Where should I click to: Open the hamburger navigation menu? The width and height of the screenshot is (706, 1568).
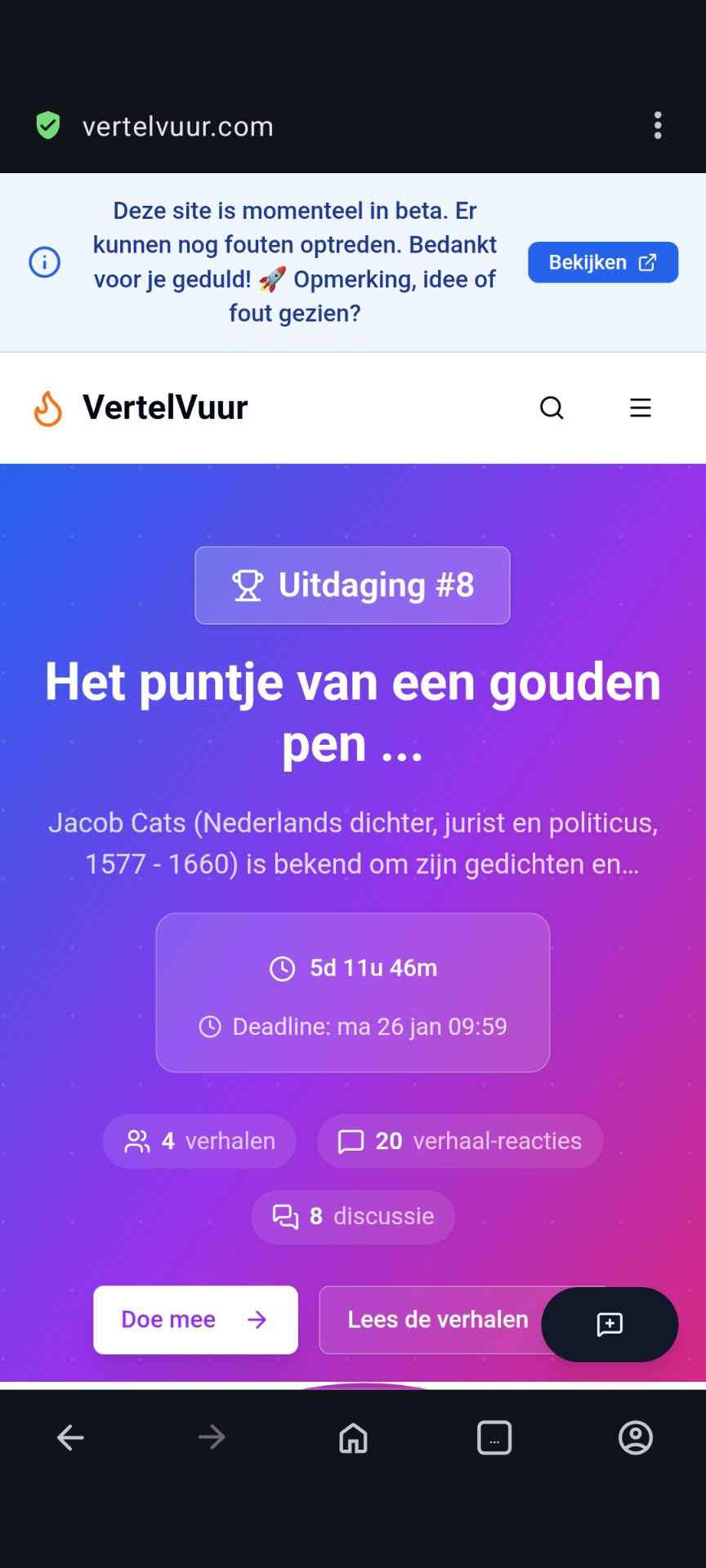click(640, 408)
